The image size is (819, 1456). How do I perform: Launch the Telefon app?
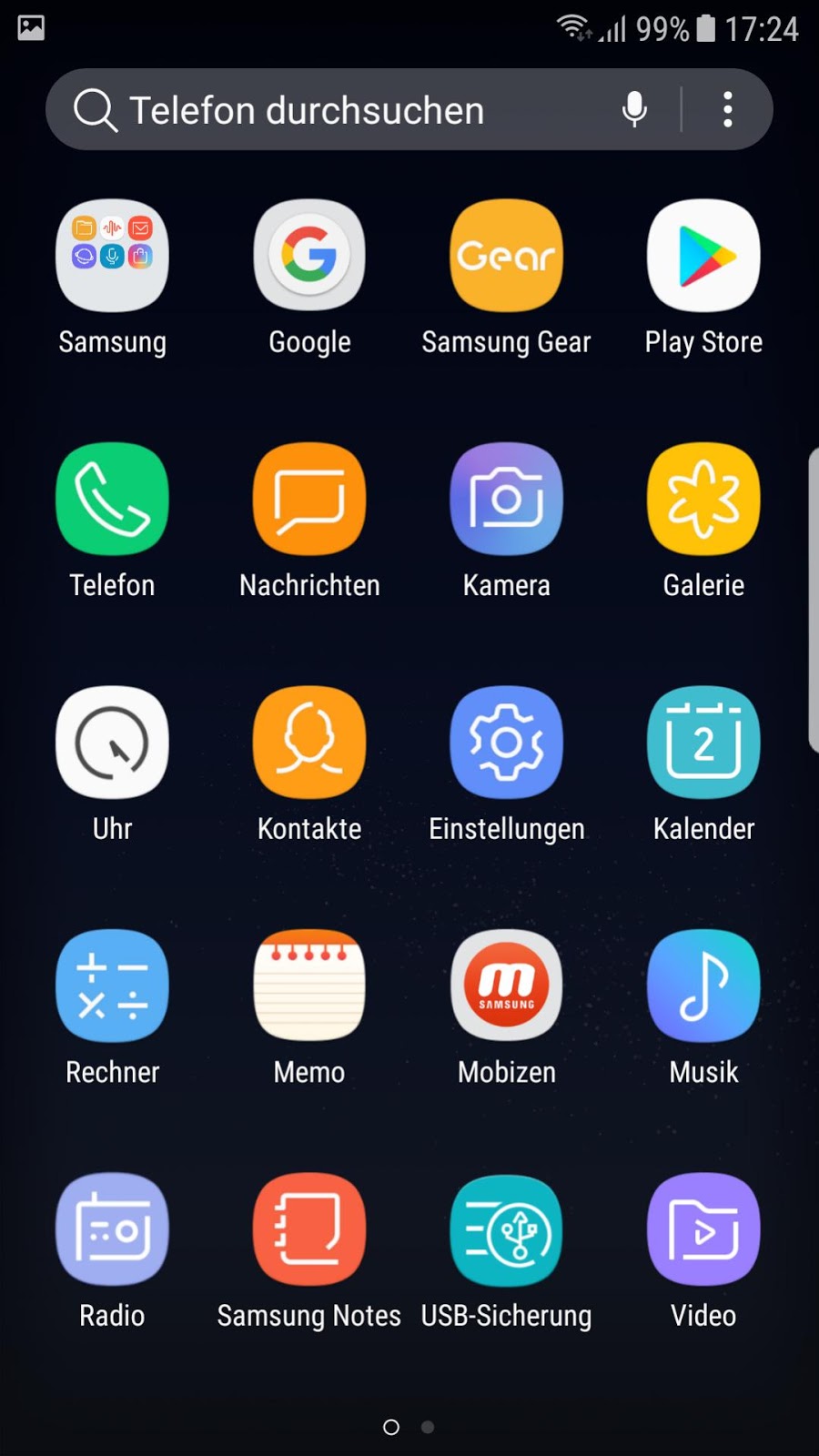pyautogui.click(x=112, y=500)
